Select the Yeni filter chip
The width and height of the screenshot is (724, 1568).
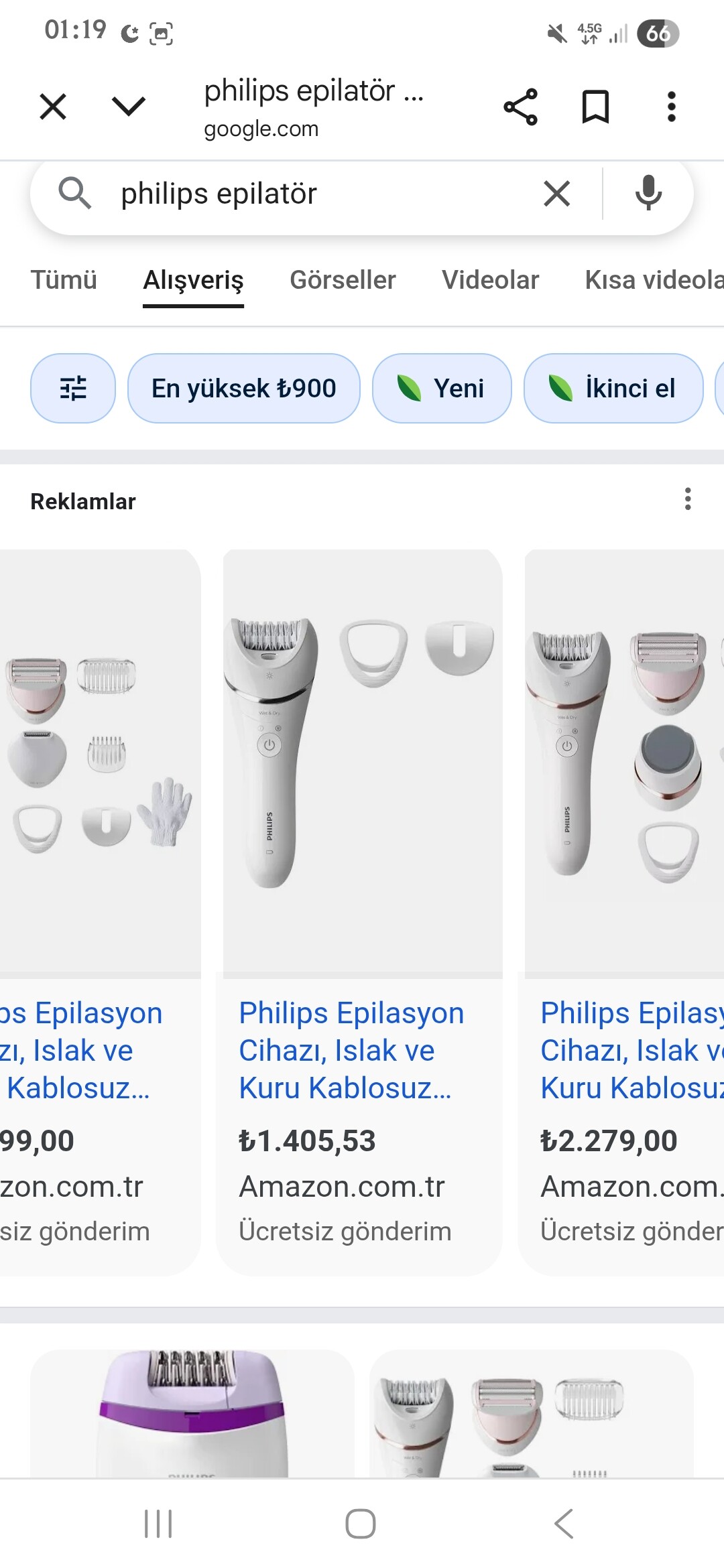coord(442,388)
